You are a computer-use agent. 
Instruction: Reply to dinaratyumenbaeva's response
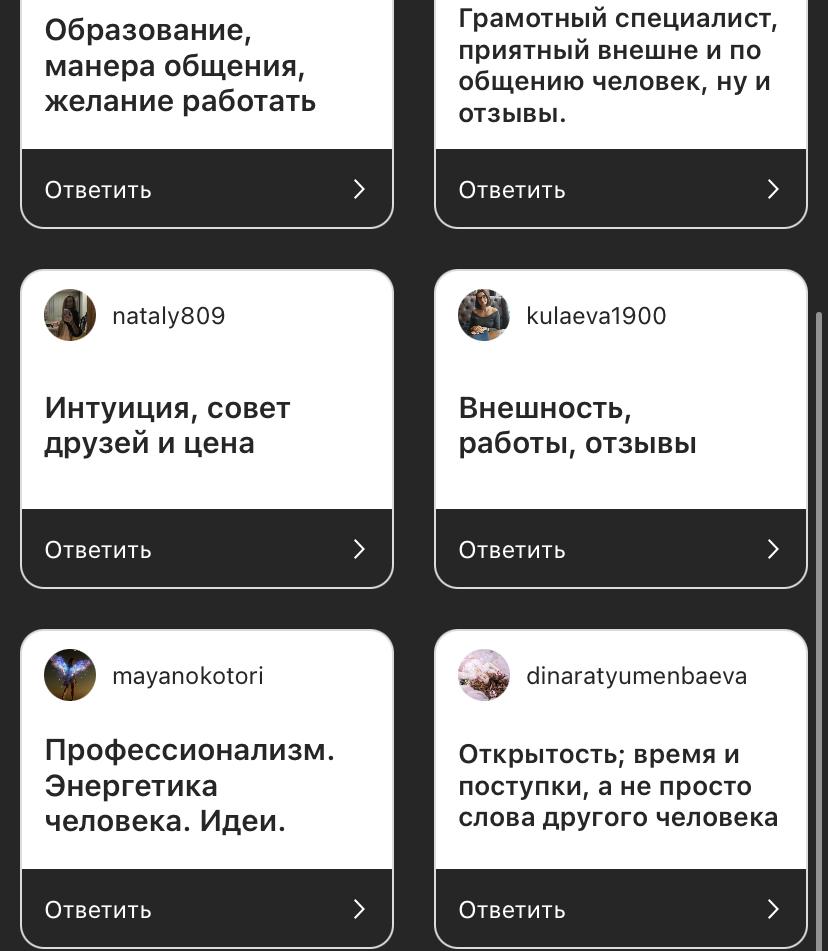[621, 908]
